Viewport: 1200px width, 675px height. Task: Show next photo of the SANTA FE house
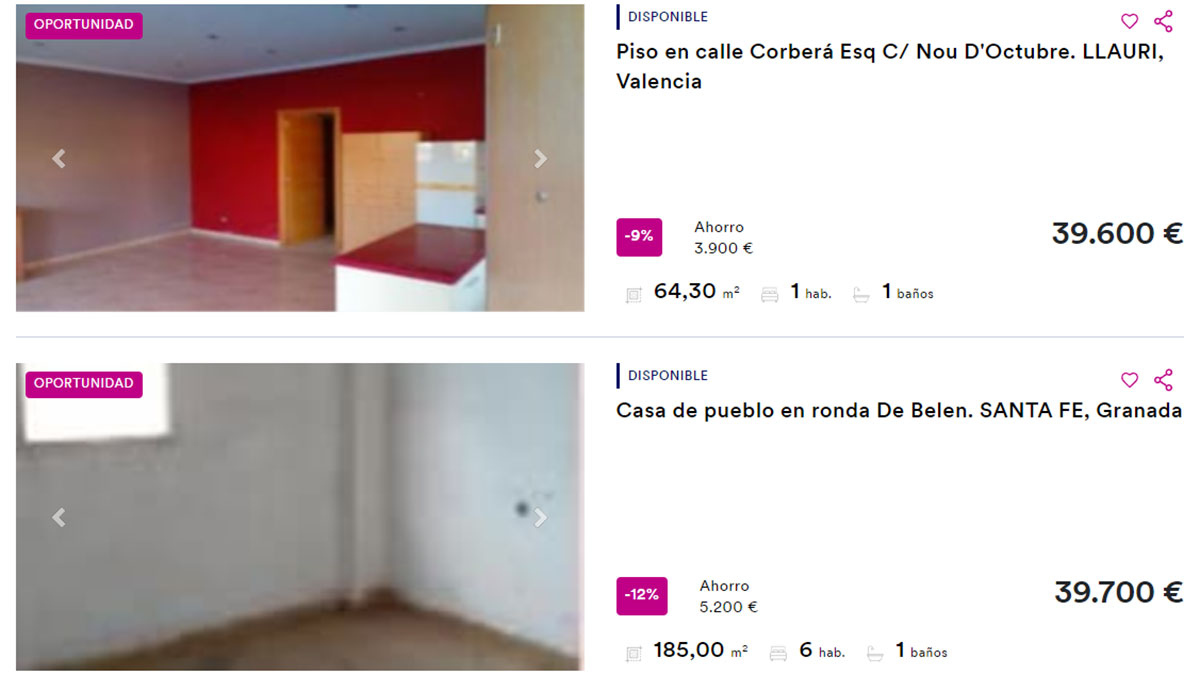point(540,517)
